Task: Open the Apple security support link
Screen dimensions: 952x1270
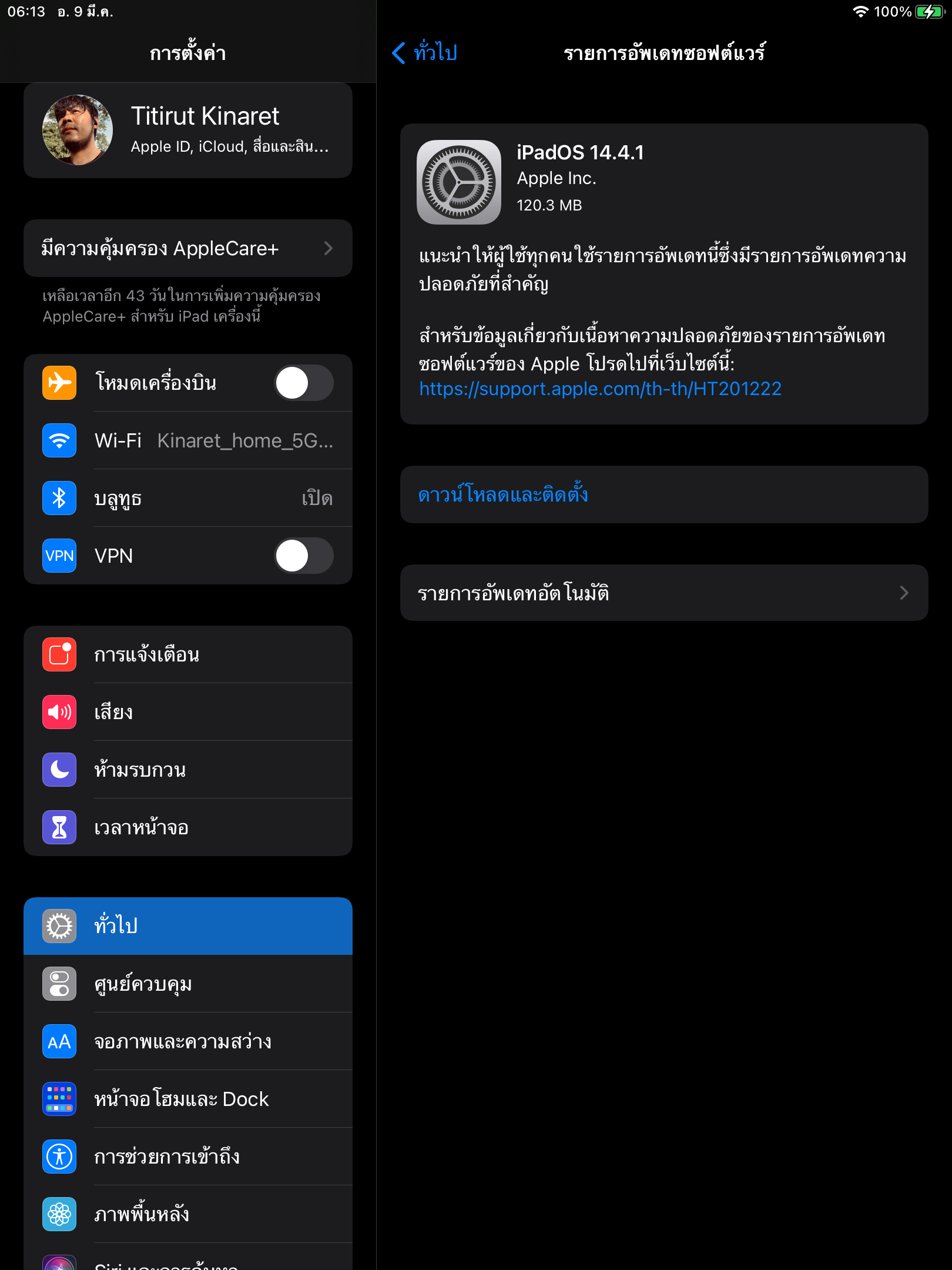Action: tap(600, 389)
